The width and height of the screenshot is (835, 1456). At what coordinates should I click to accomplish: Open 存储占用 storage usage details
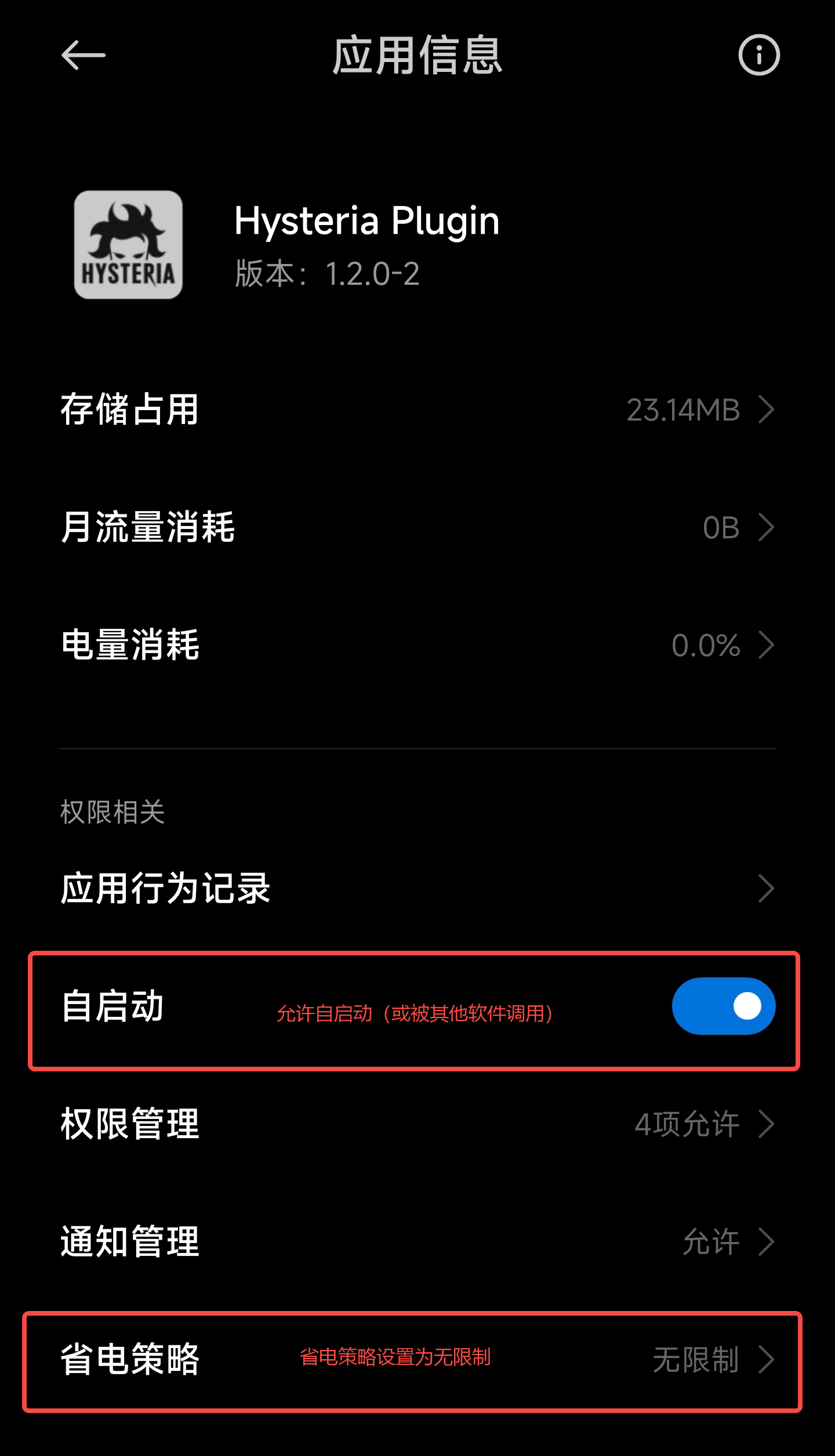coord(418,410)
